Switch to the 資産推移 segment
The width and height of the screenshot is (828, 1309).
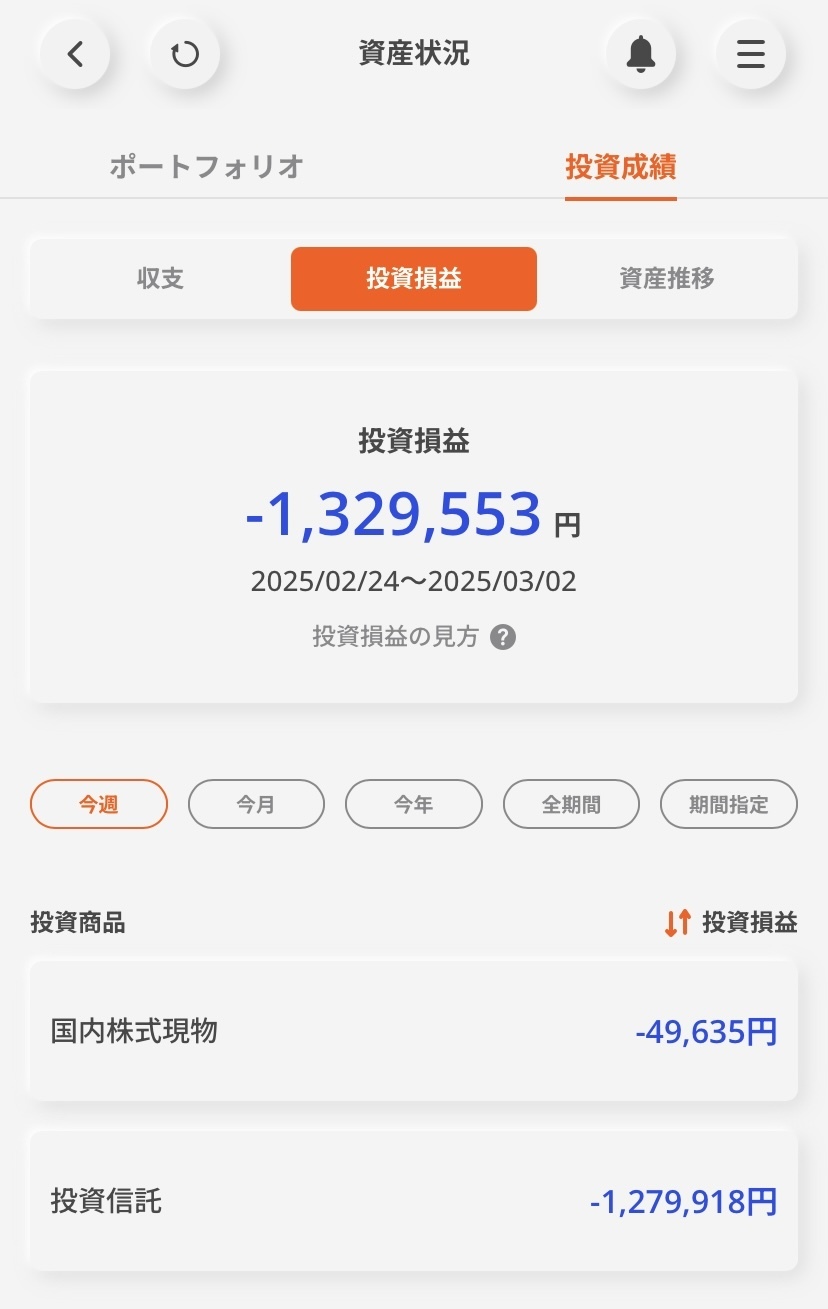pyautogui.click(x=667, y=279)
